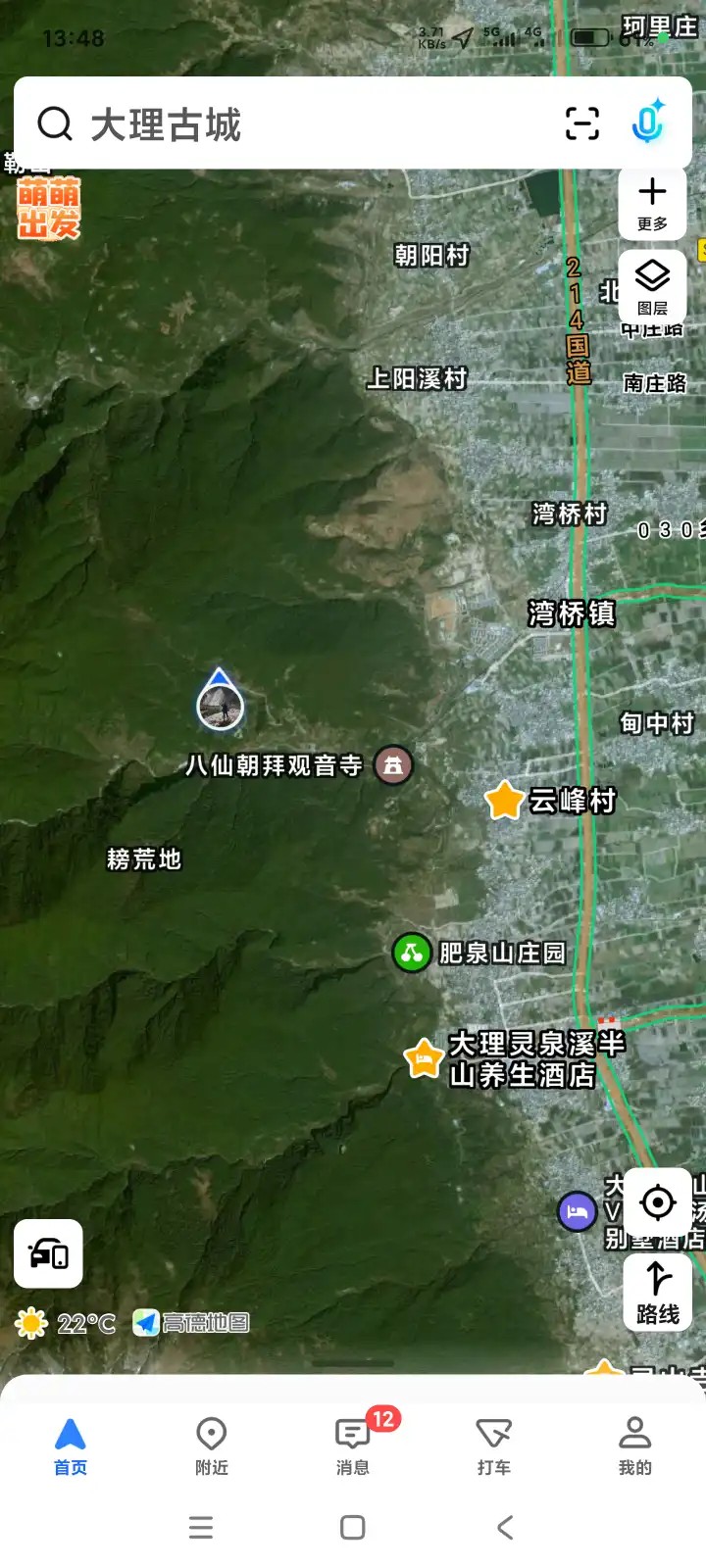The height and width of the screenshot is (1568, 706).
Task: Recenter map on current location
Action: [x=657, y=1202]
